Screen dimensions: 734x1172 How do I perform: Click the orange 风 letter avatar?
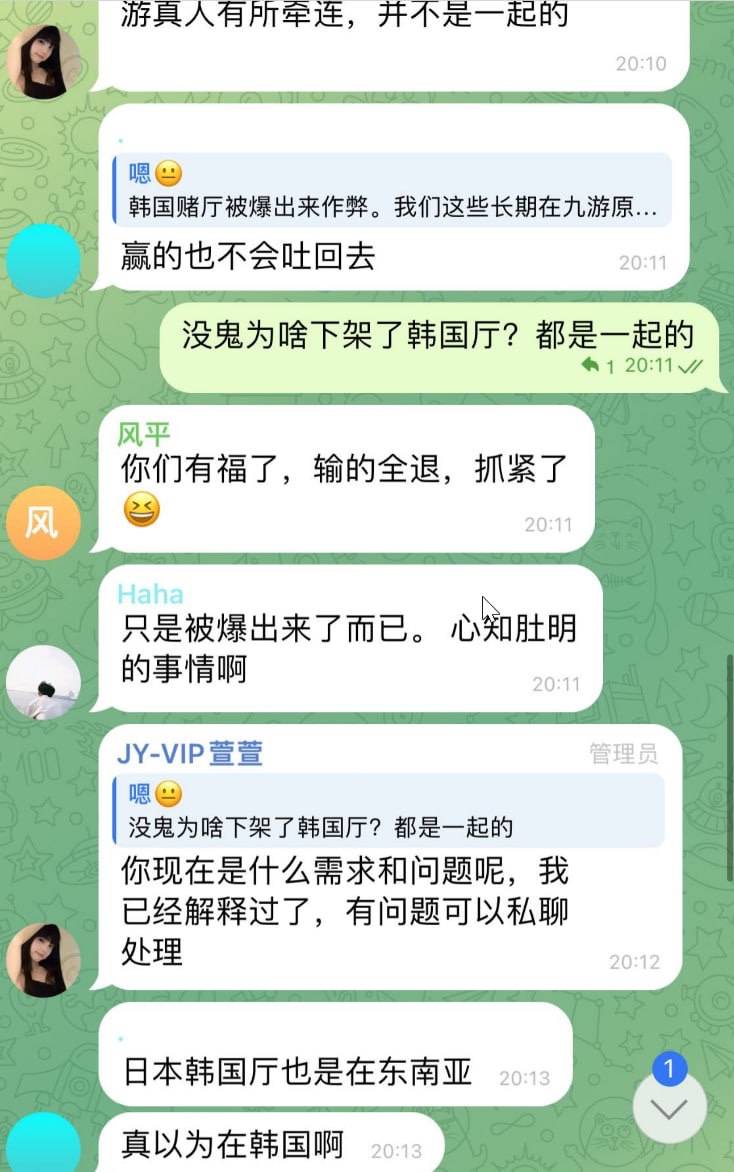42,521
